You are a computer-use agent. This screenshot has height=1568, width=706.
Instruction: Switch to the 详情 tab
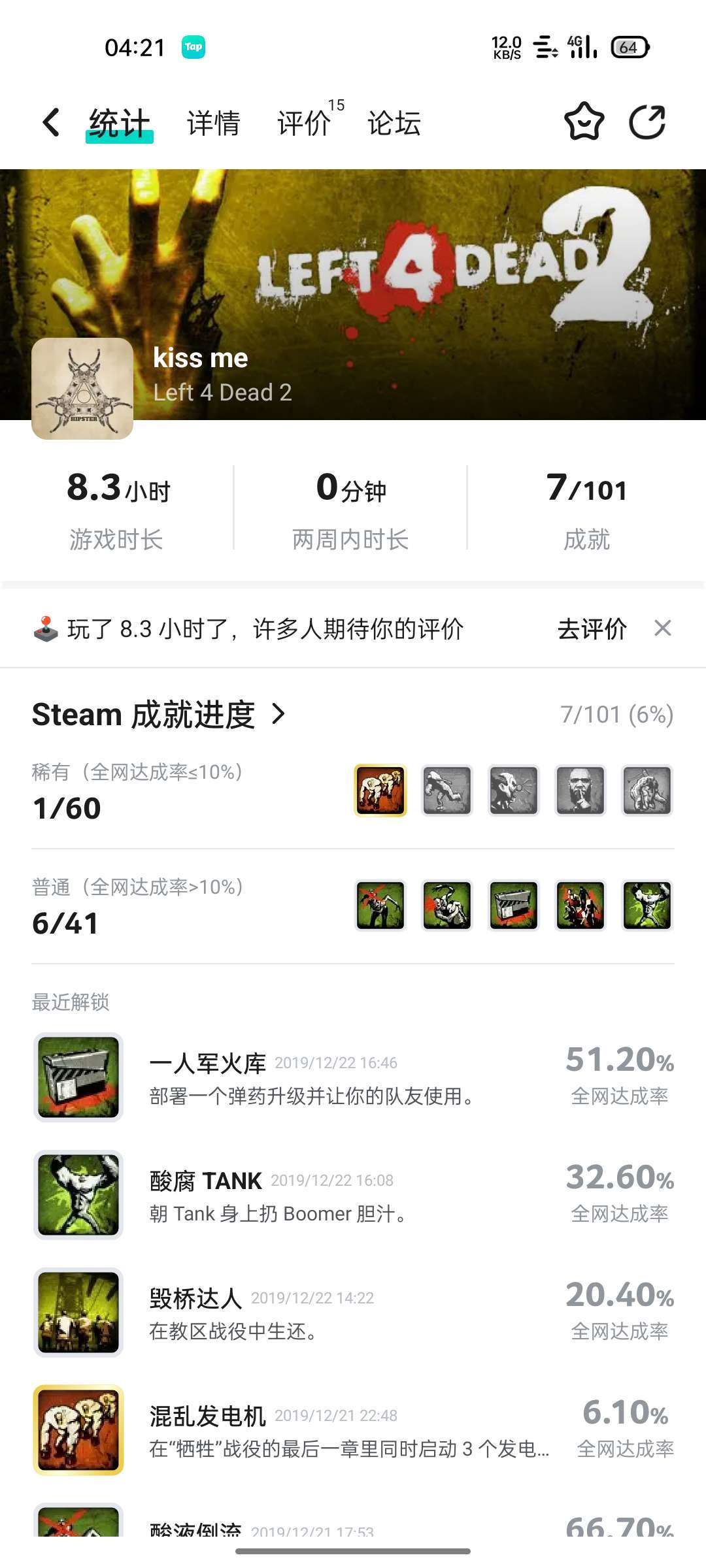[x=213, y=123]
